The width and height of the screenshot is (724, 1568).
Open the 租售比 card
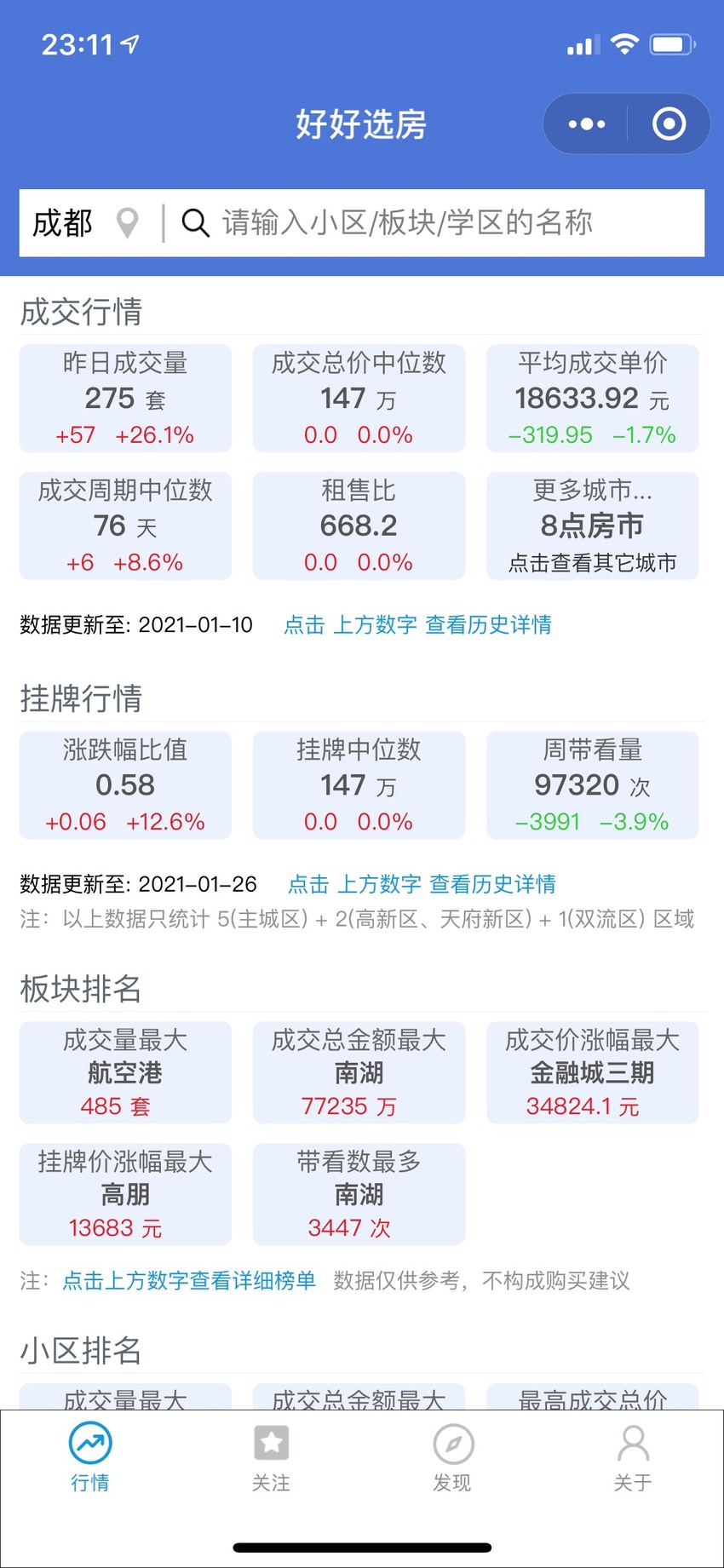(x=359, y=526)
